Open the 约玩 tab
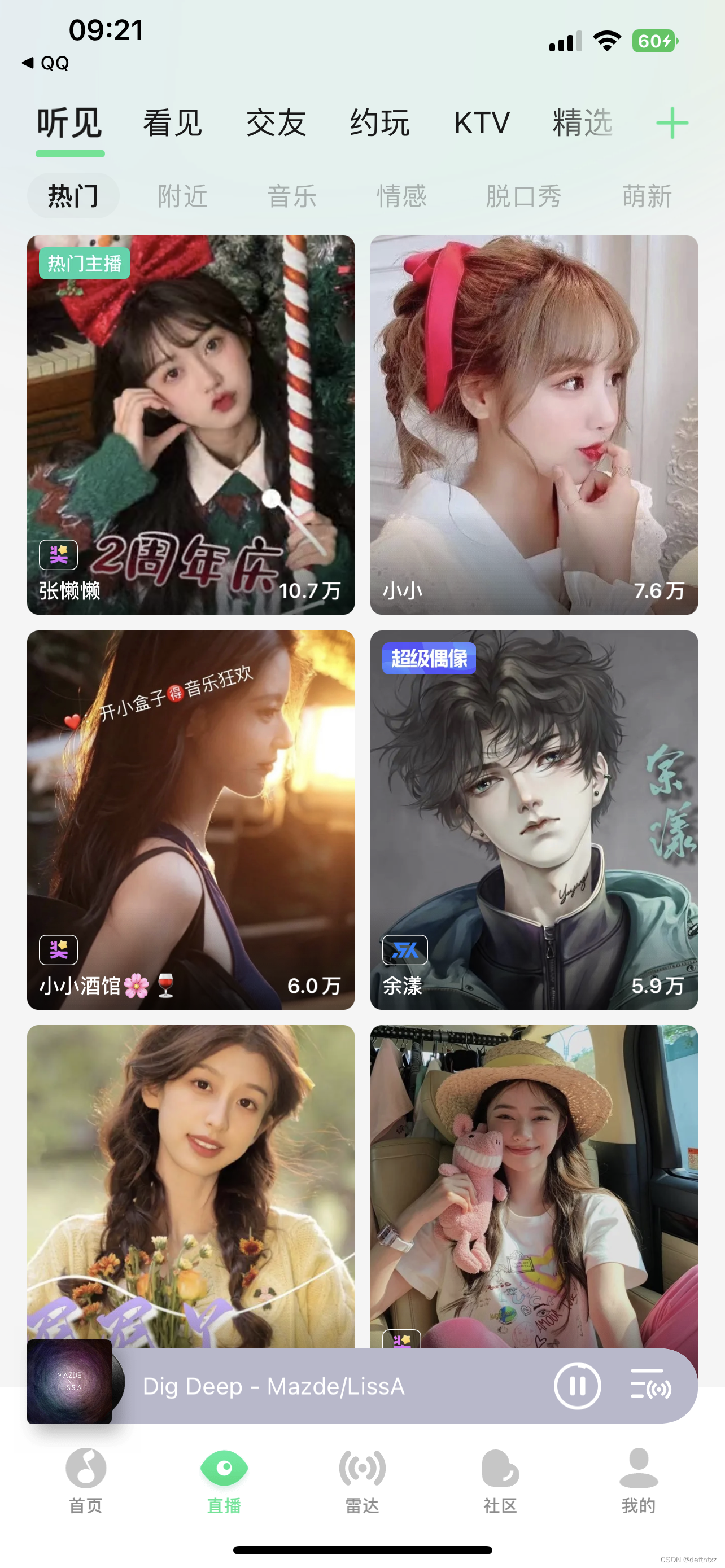The image size is (725, 1568). click(x=379, y=123)
